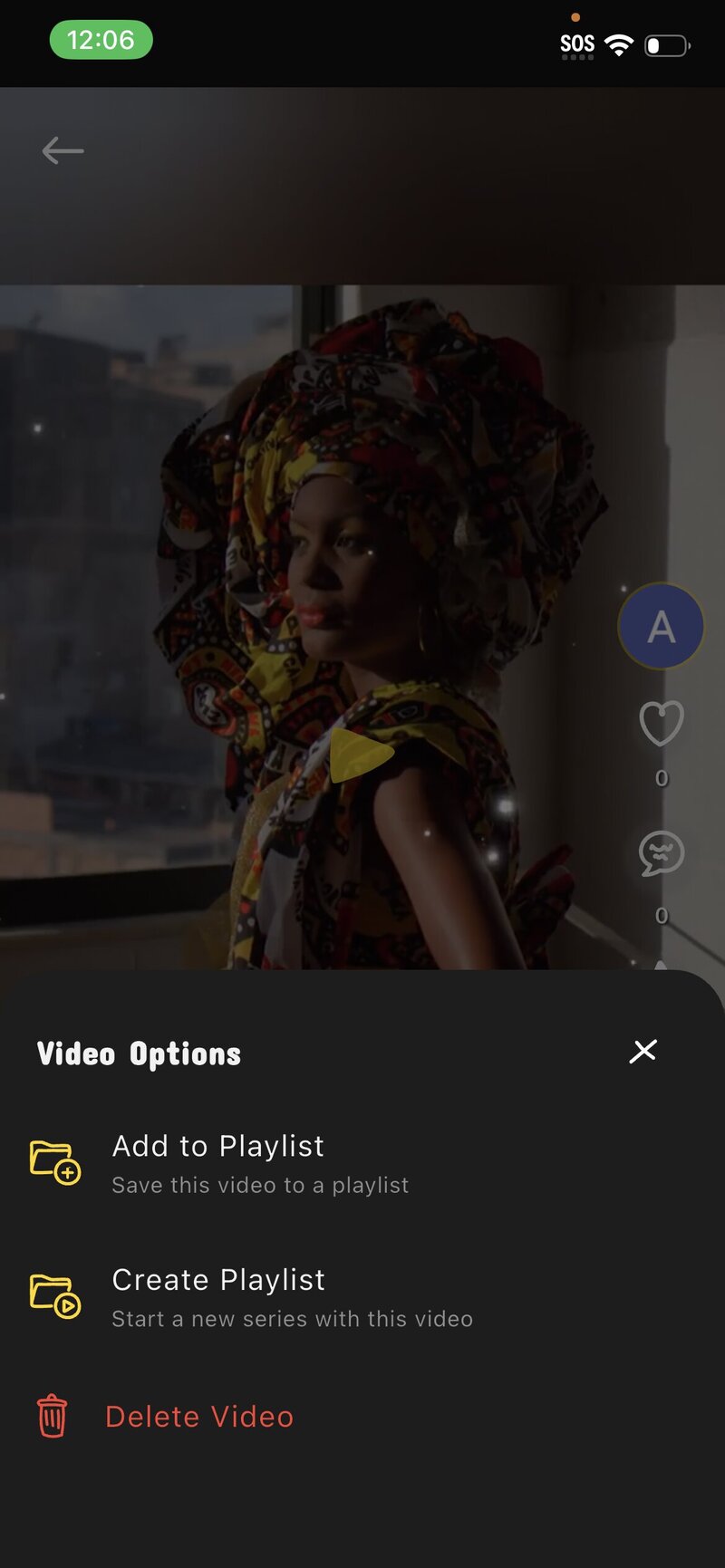
Task: Select Add to Playlist option
Action: (217, 1146)
